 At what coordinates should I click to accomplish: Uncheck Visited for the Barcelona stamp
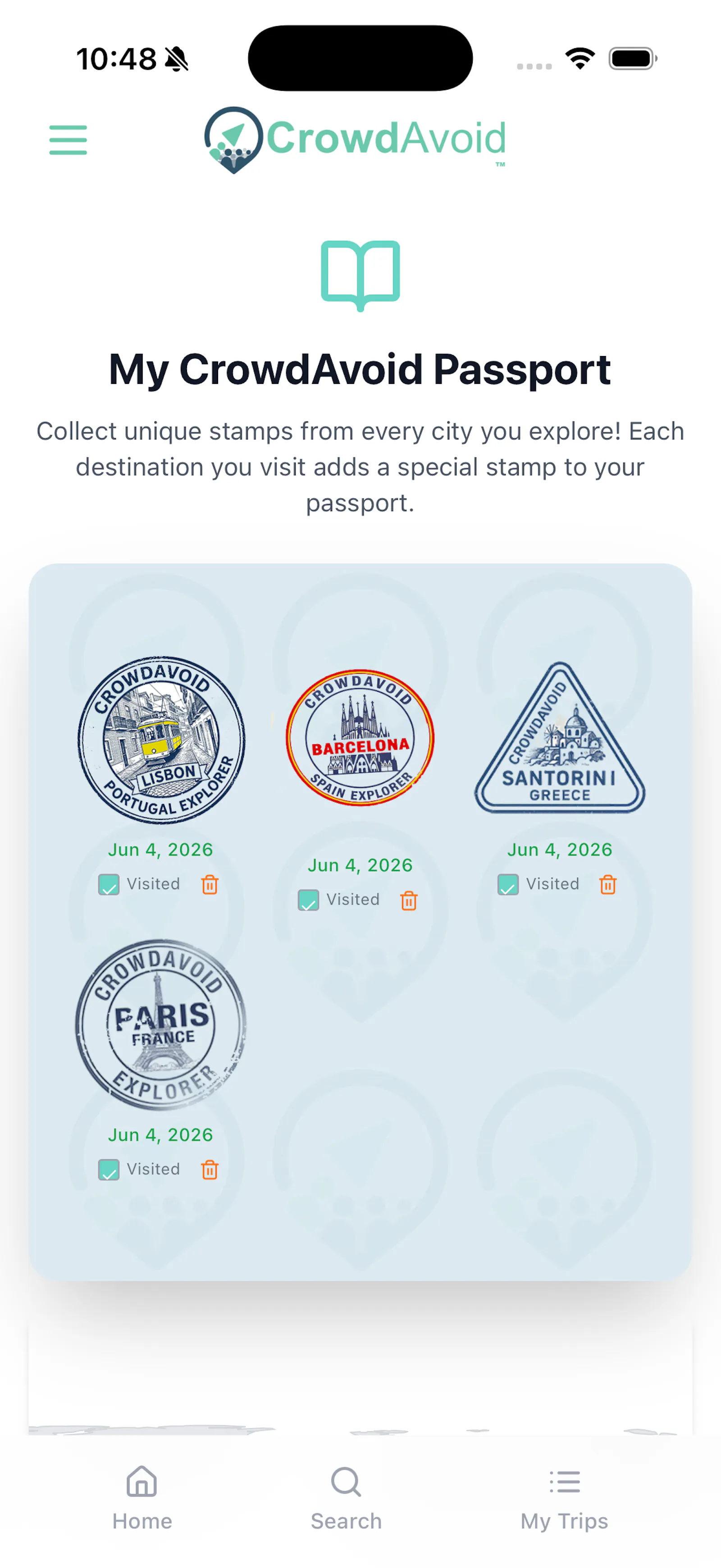(309, 900)
